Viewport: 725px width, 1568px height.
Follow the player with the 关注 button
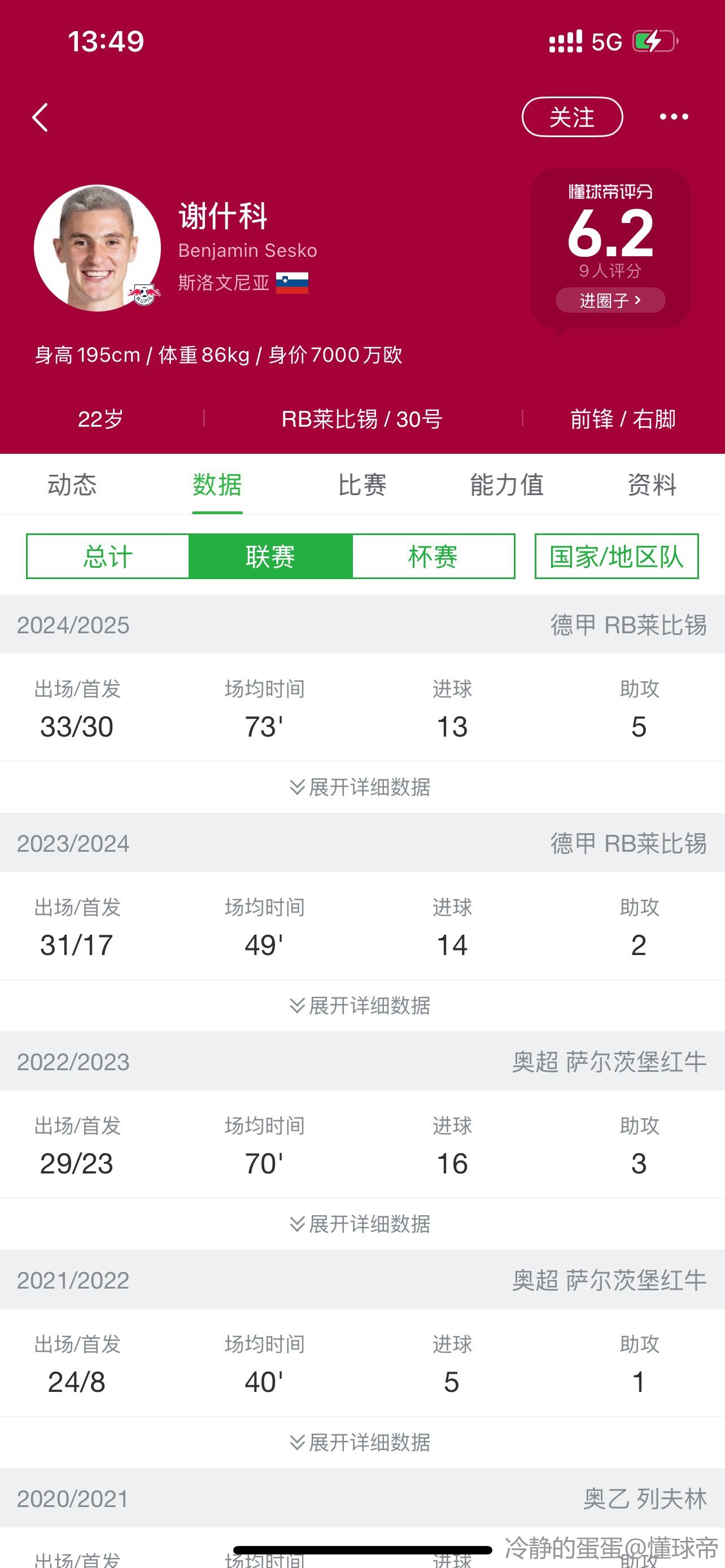coord(571,117)
